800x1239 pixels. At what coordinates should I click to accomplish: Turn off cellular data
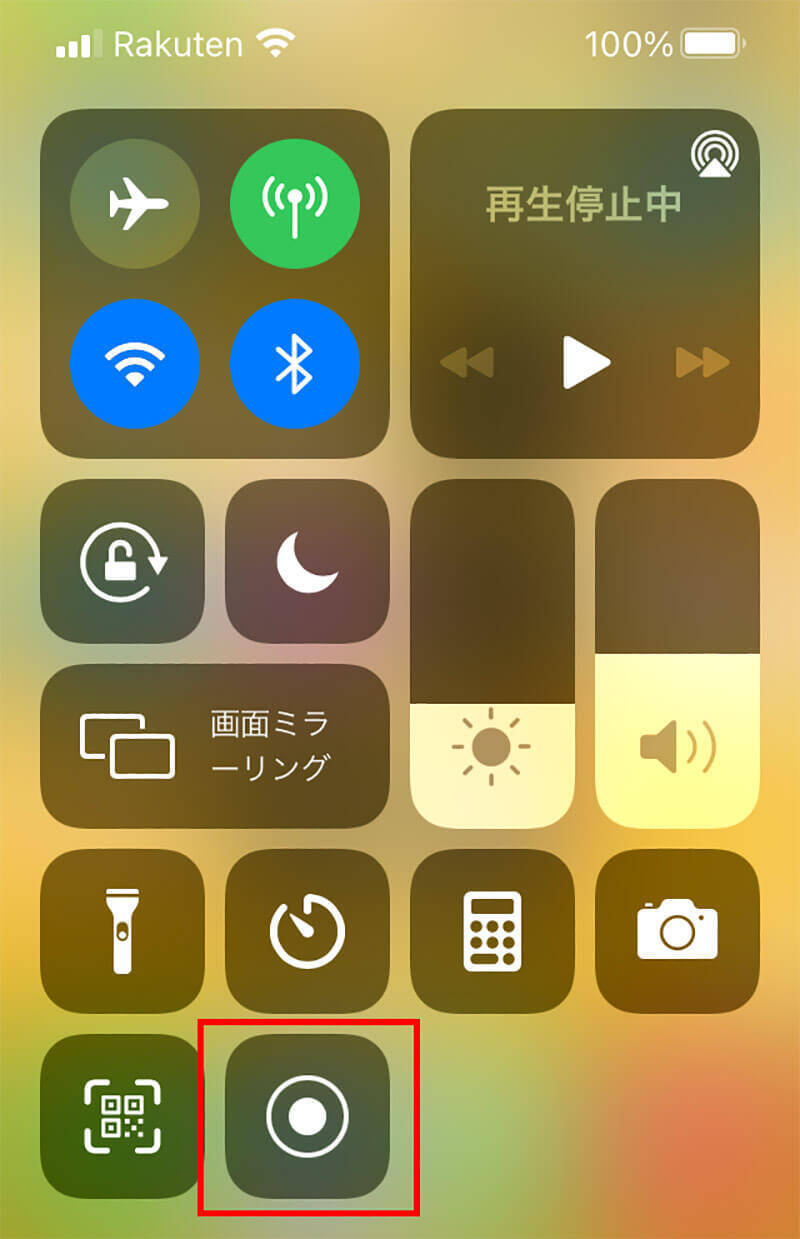295,204
